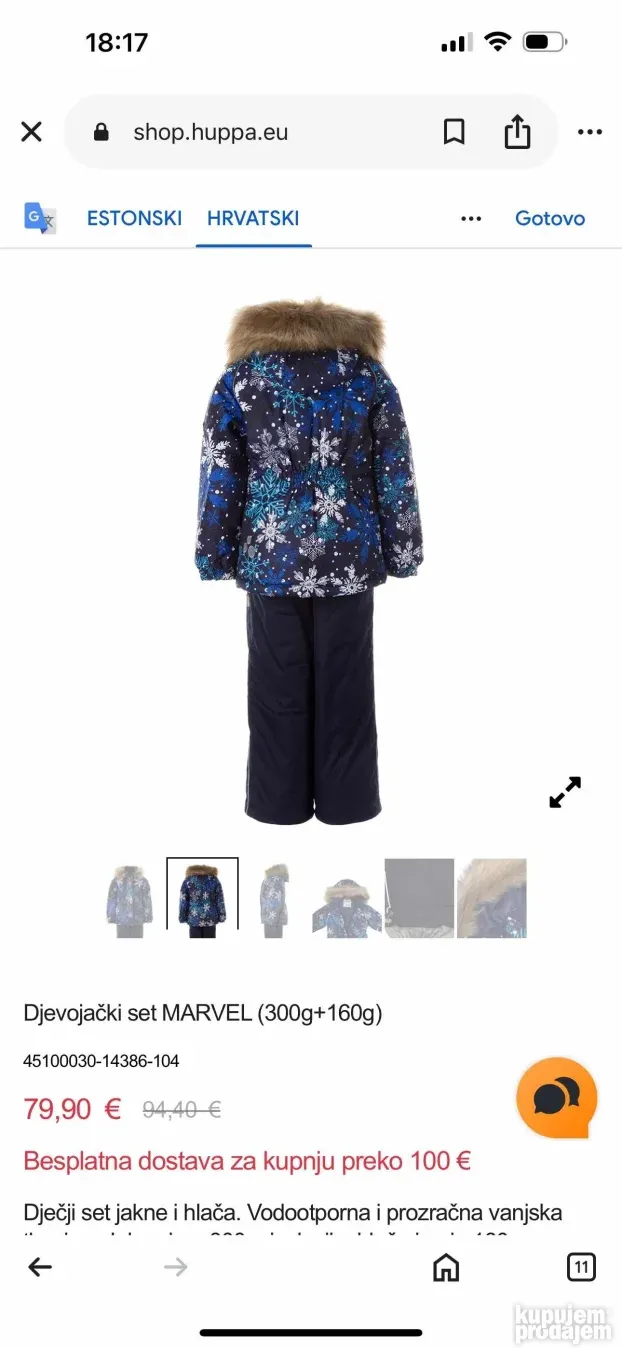This screenshot has width=622, height=1348.
Task: Tap Gotovo to dismiss translate bar
Action: coord(550,218)
